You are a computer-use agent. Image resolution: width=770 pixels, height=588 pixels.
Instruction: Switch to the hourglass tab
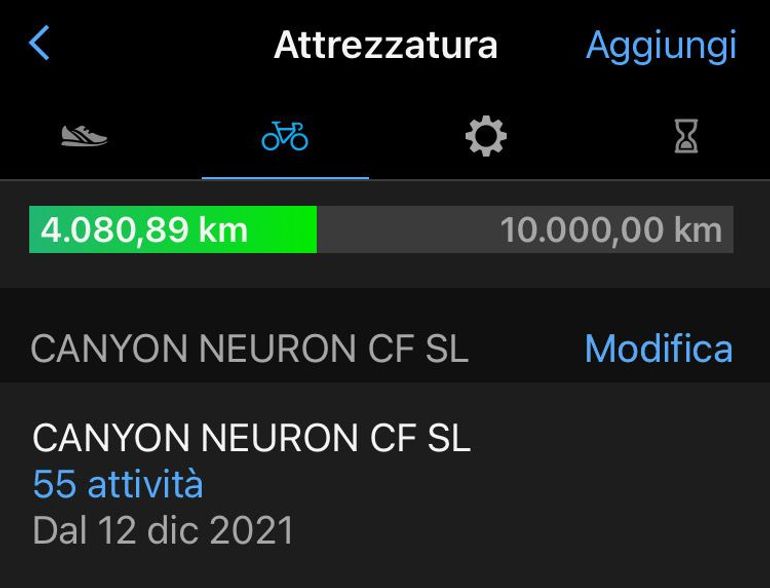click(686, 136)
